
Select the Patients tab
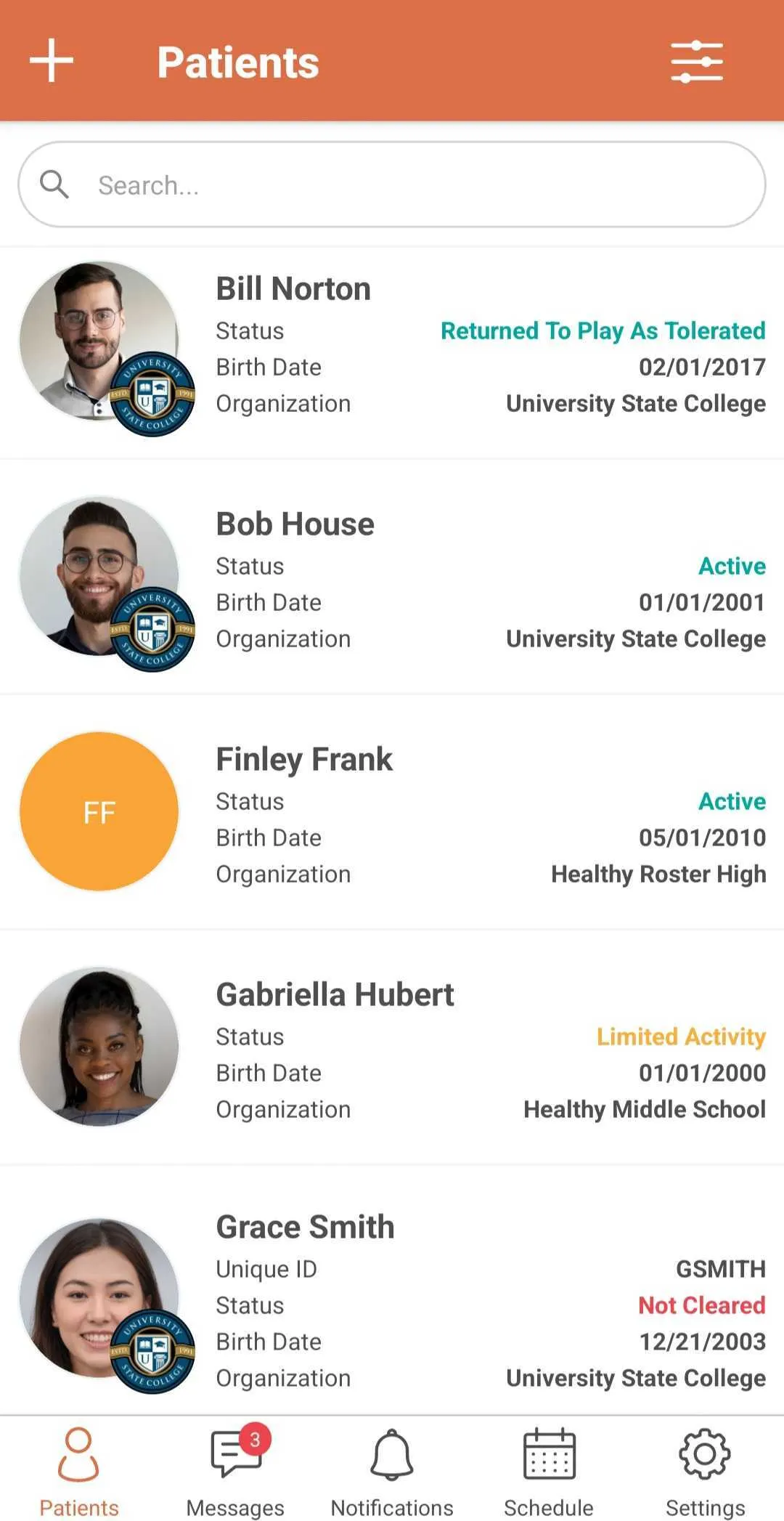78,1469
